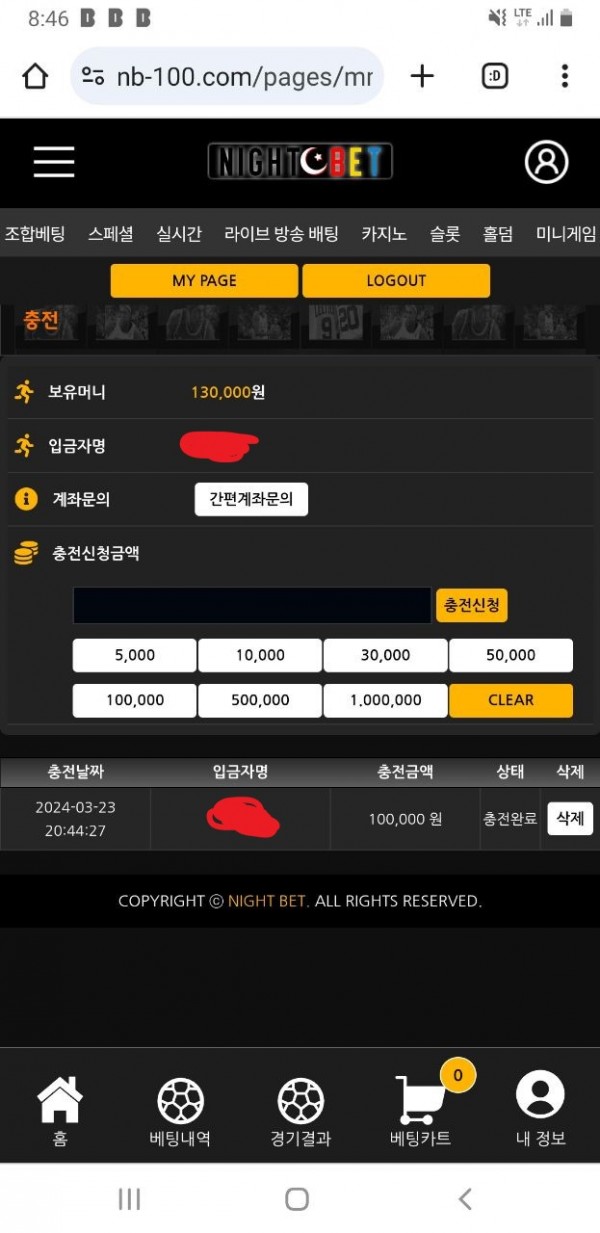This screenshot has width=600, height=1233.
Task: Open the hamburger menu
Action: tap(54, 161)
